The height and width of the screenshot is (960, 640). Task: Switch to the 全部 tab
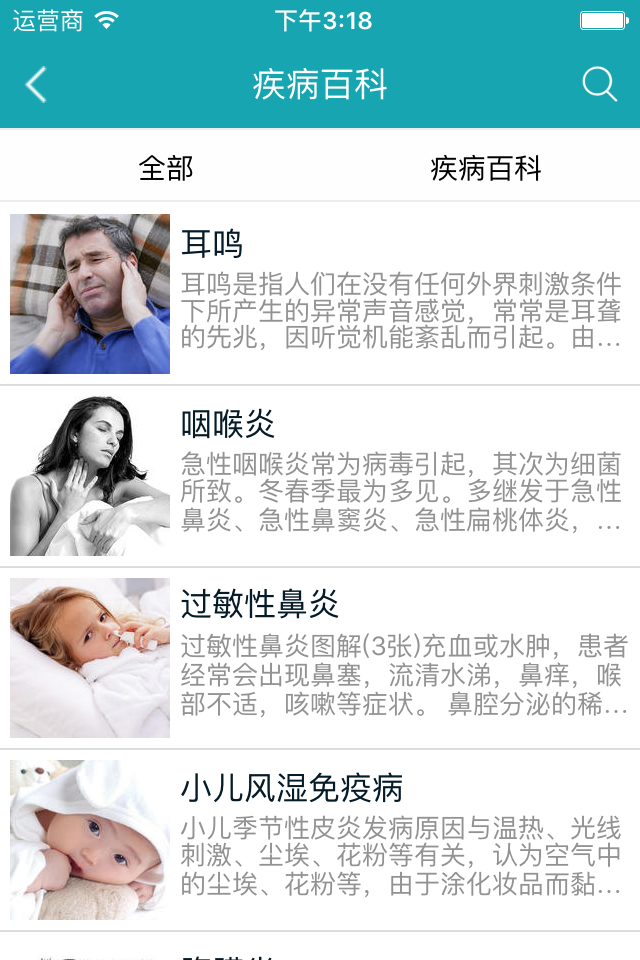[x=166, y=168]
